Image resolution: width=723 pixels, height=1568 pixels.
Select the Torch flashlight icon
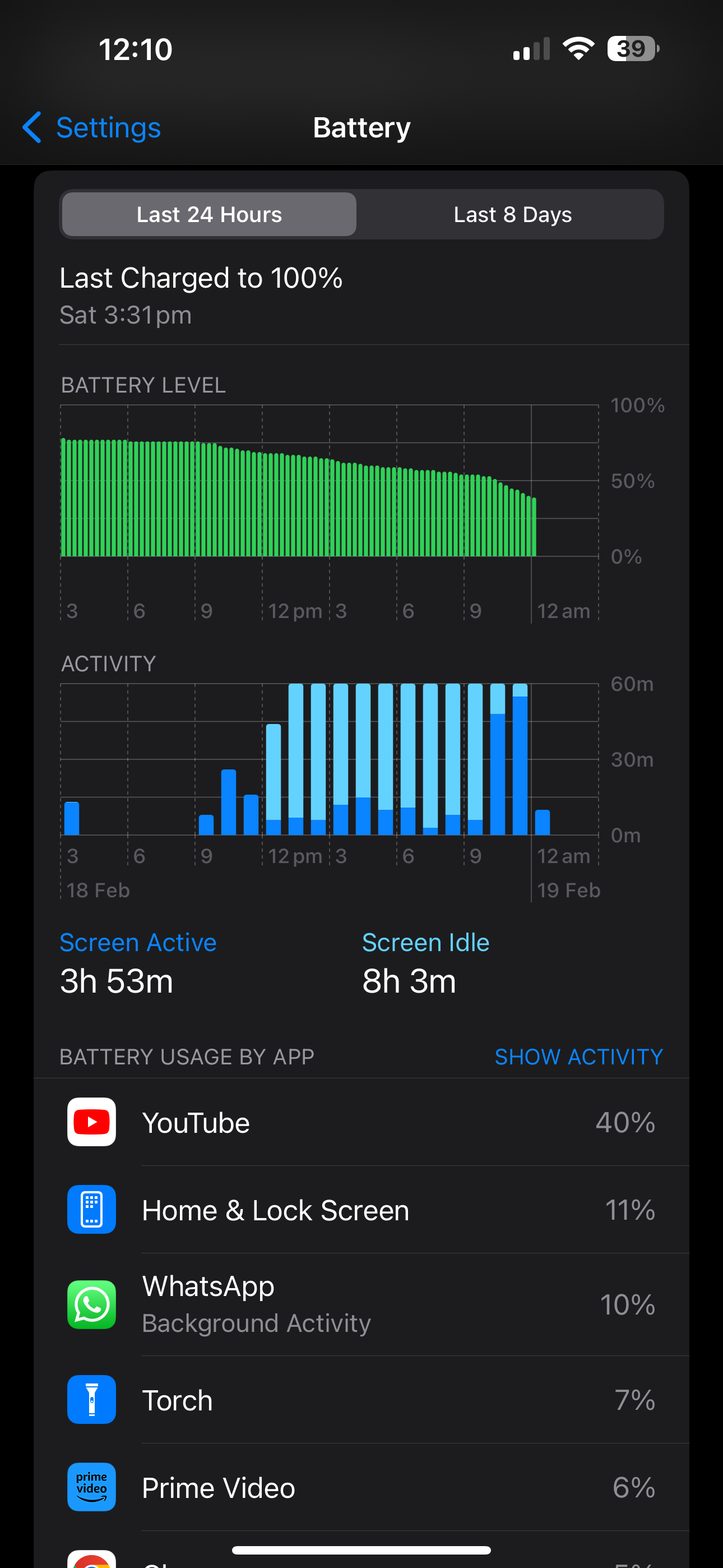coord(91,1399)
